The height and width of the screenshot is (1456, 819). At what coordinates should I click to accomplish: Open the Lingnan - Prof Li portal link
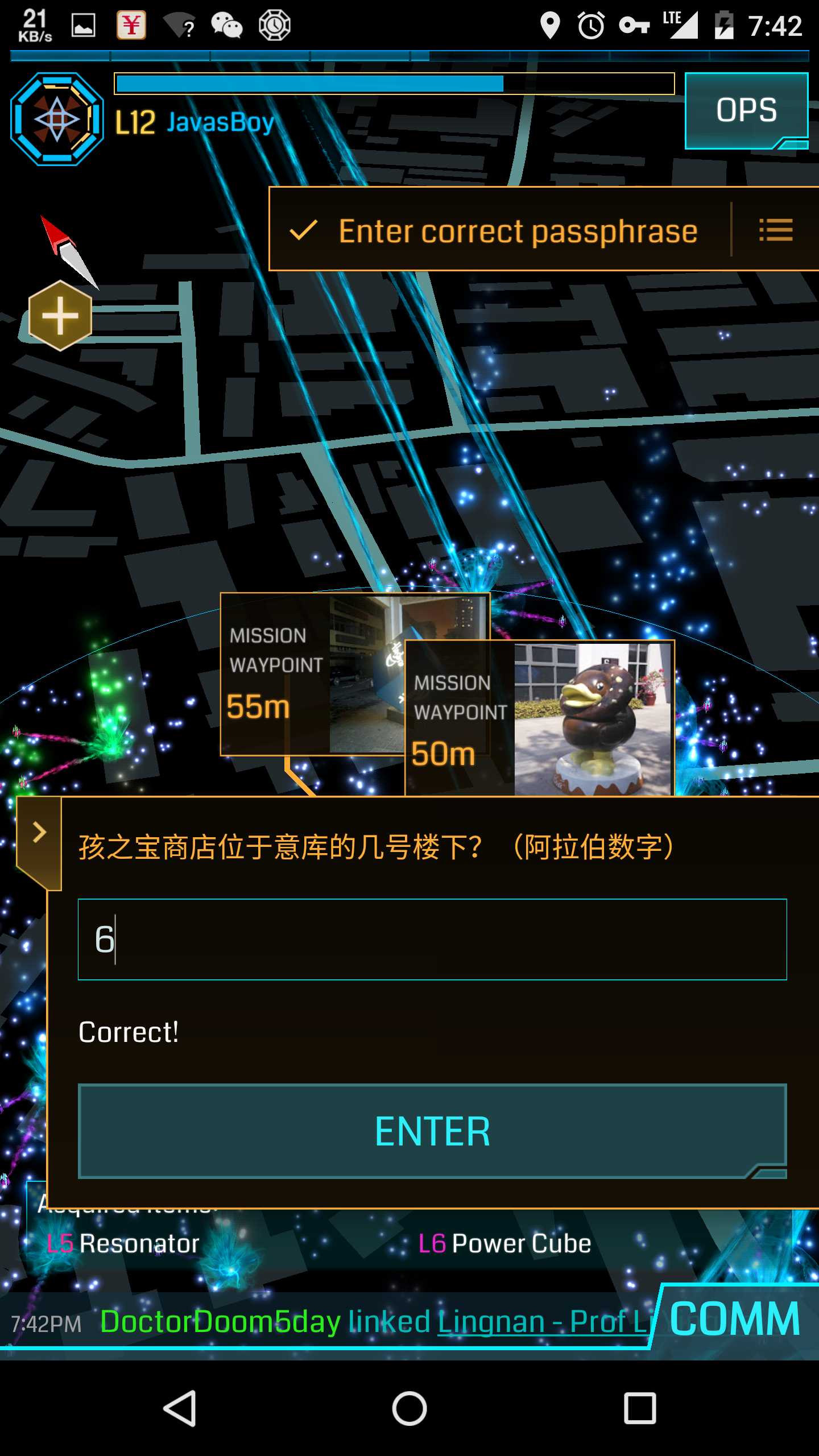pyautogui.click(x=543, y=1322)
